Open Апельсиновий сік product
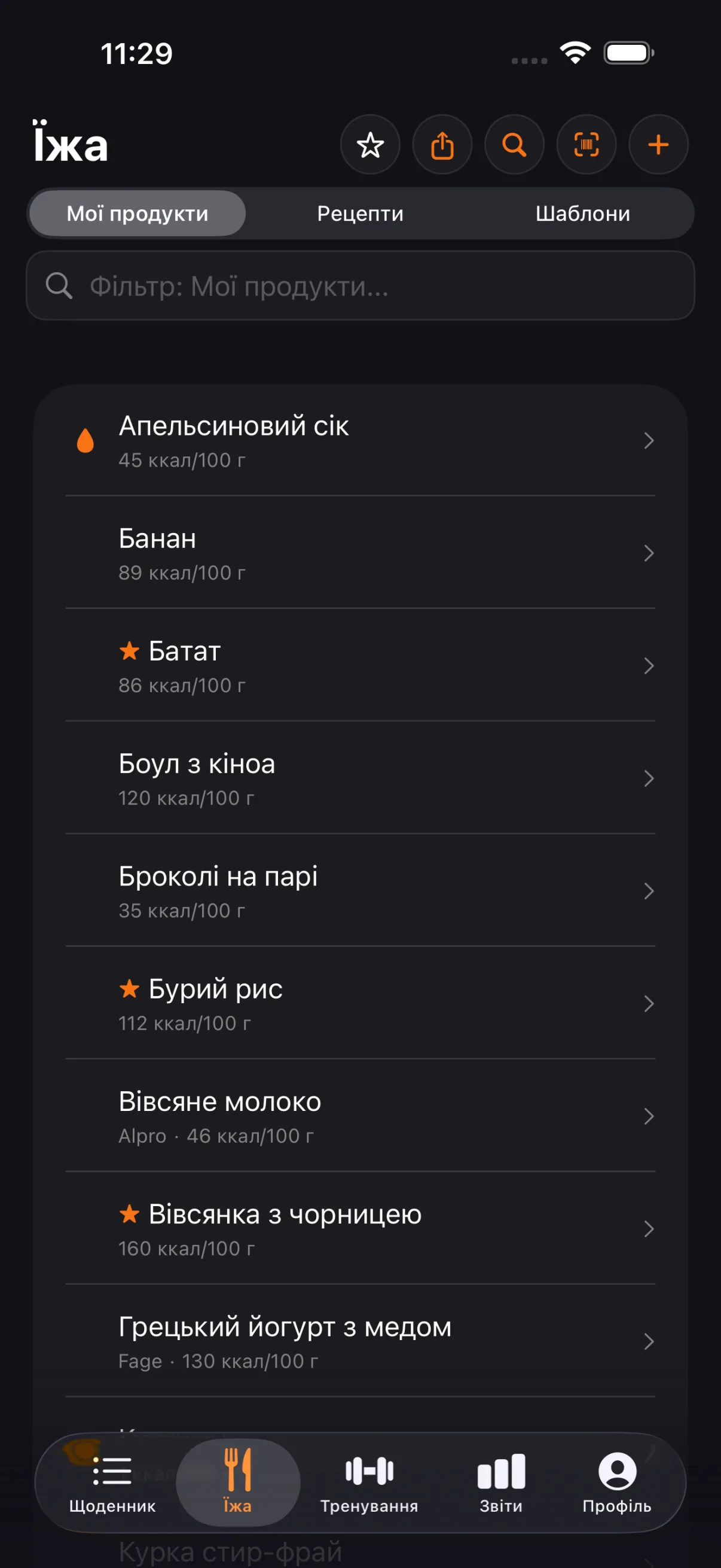 click(x=360, y=441)
